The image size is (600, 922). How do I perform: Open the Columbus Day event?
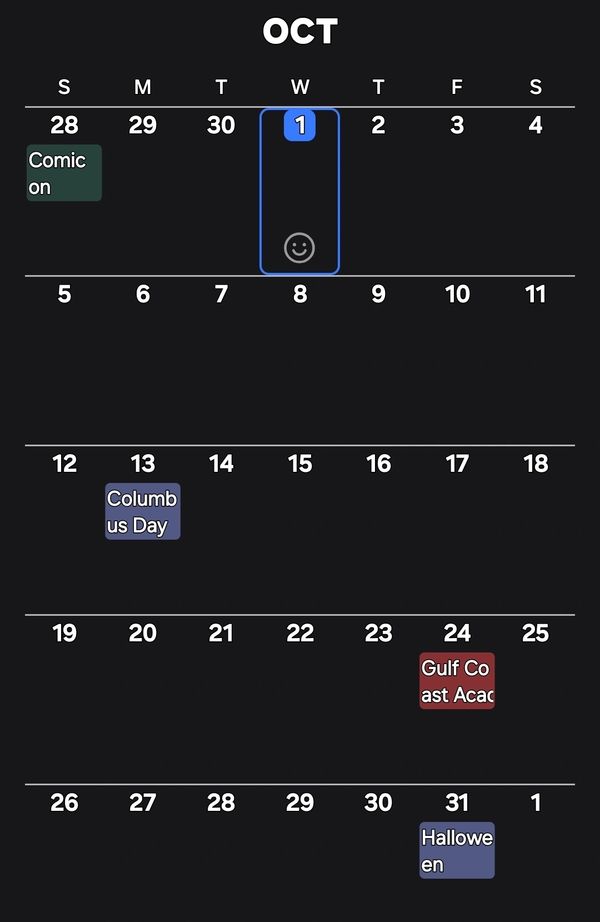[x=142, y=511]
